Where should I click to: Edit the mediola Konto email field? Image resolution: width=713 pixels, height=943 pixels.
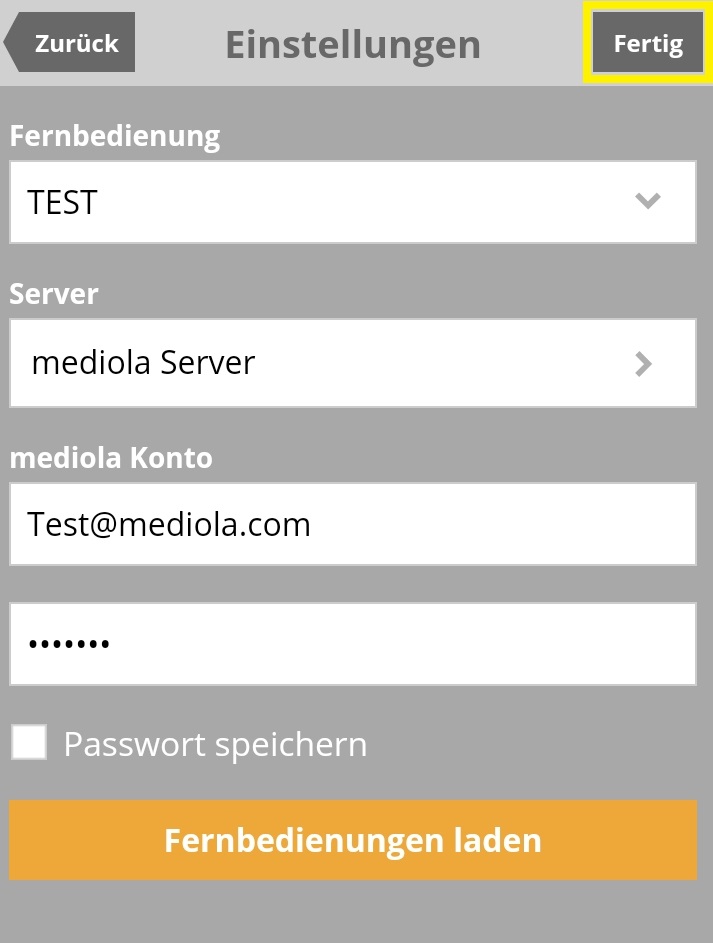[x=352, y=524]
